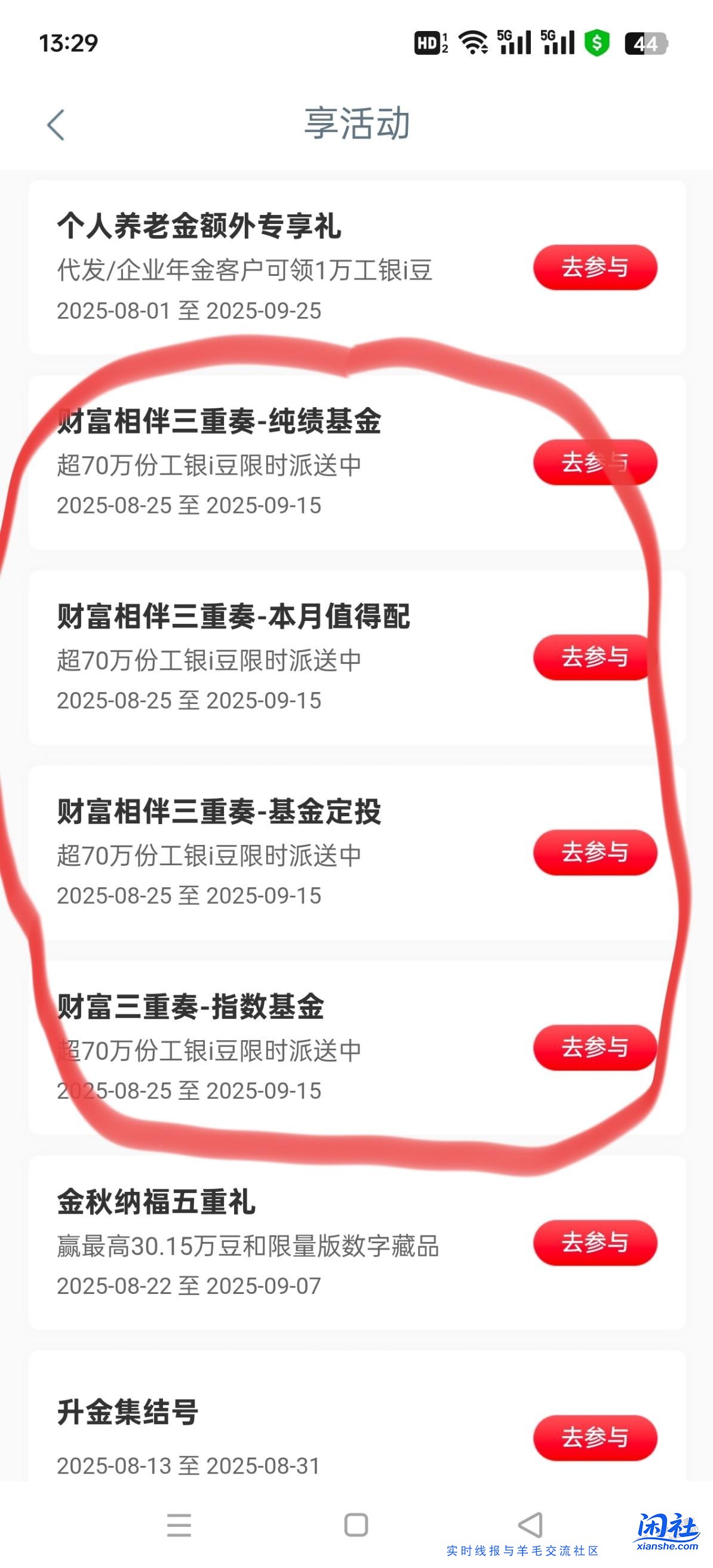This screenshot has height=1568, width=713.
Task: Tap the green security shield status bar icon
Action: [x=598, y=42]
